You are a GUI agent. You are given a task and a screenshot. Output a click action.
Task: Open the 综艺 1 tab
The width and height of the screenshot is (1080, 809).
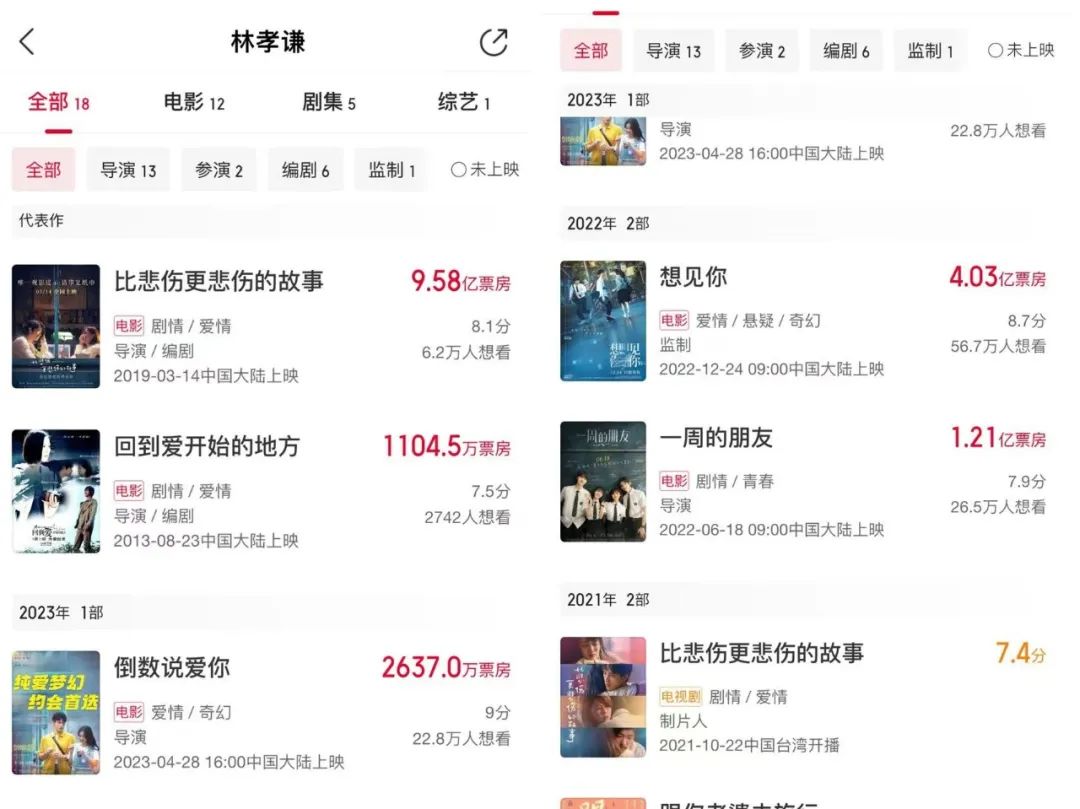[464, 103]
